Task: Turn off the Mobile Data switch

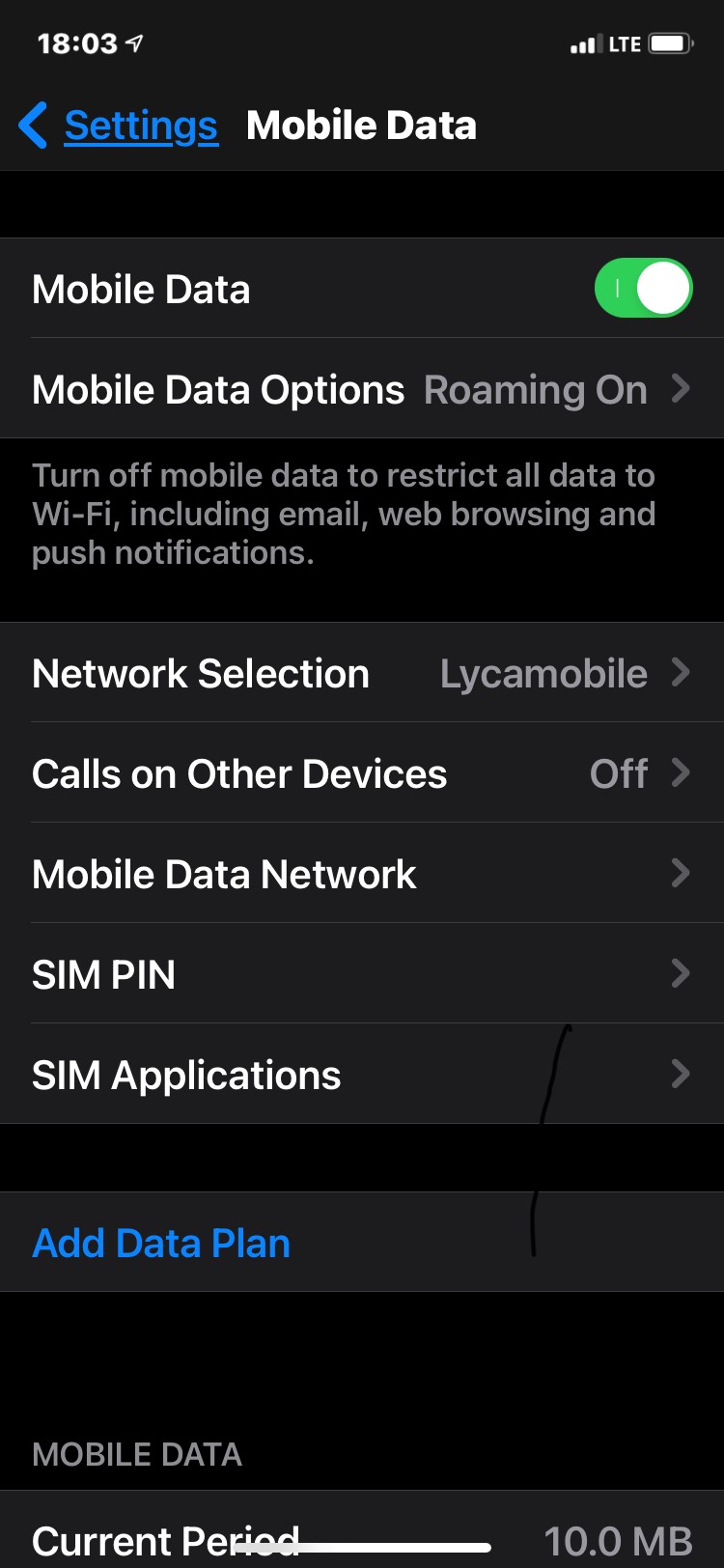Action: (643, 289)
